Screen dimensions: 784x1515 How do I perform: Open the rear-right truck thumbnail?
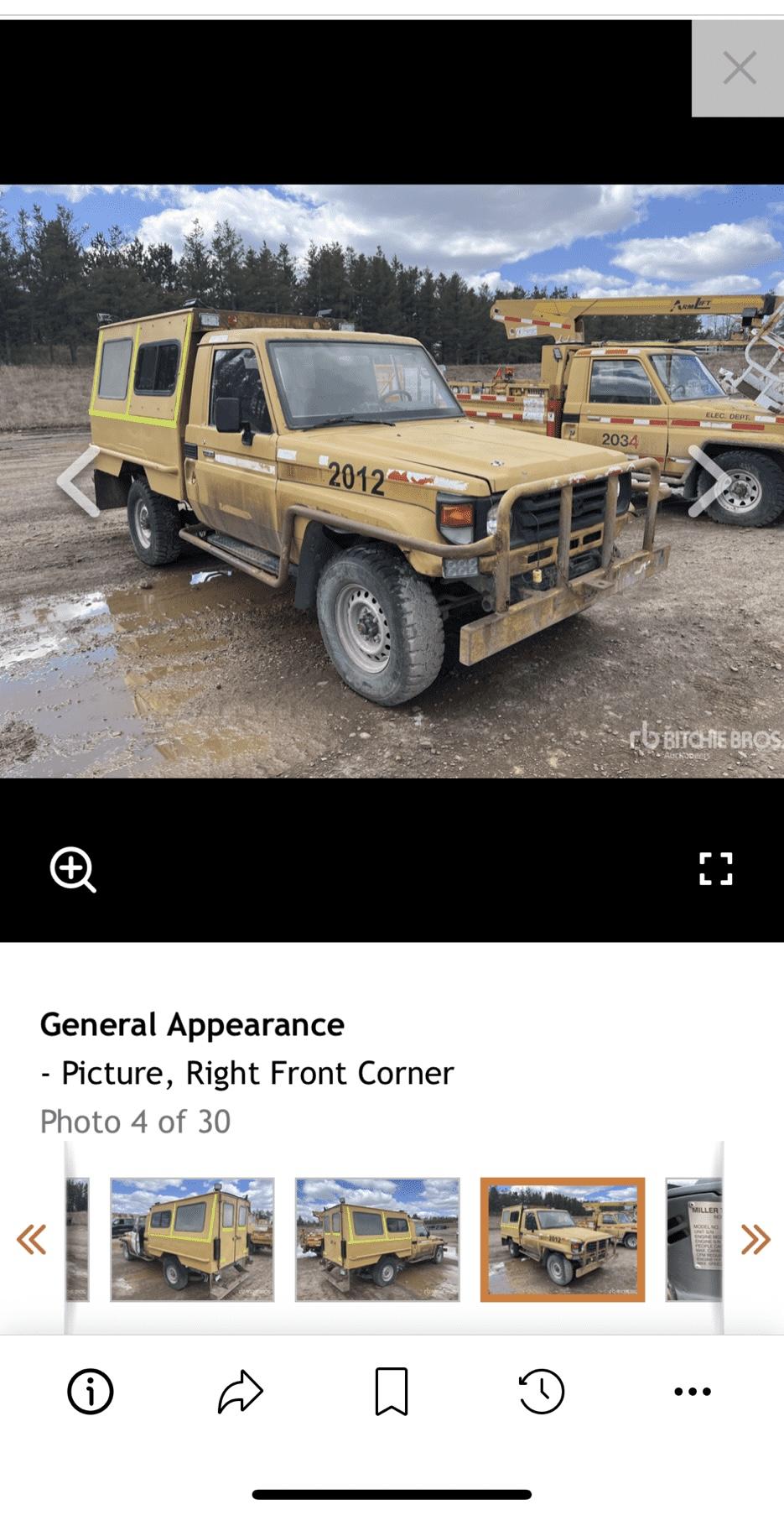[x=377, y=1239]
